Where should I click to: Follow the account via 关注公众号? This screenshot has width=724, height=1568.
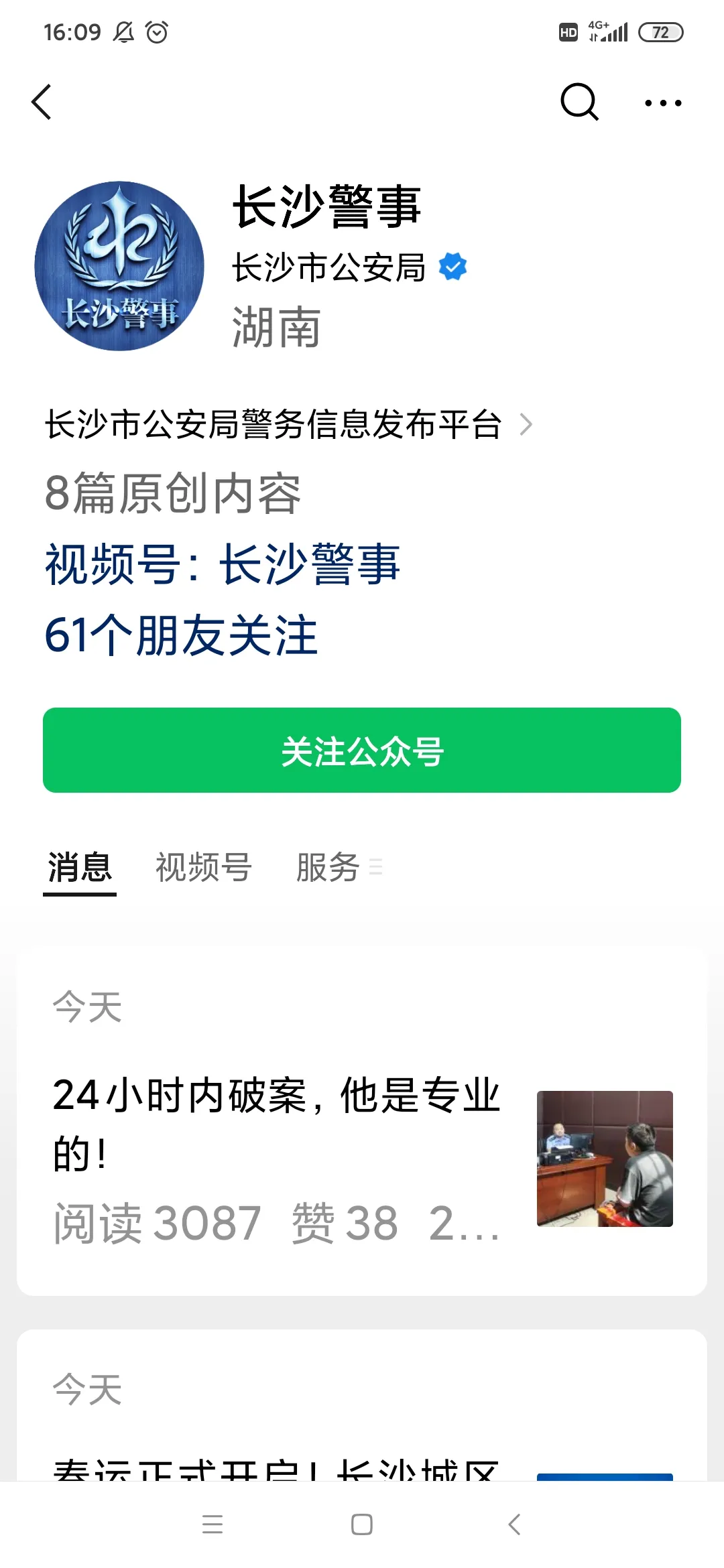coord(362,750)
